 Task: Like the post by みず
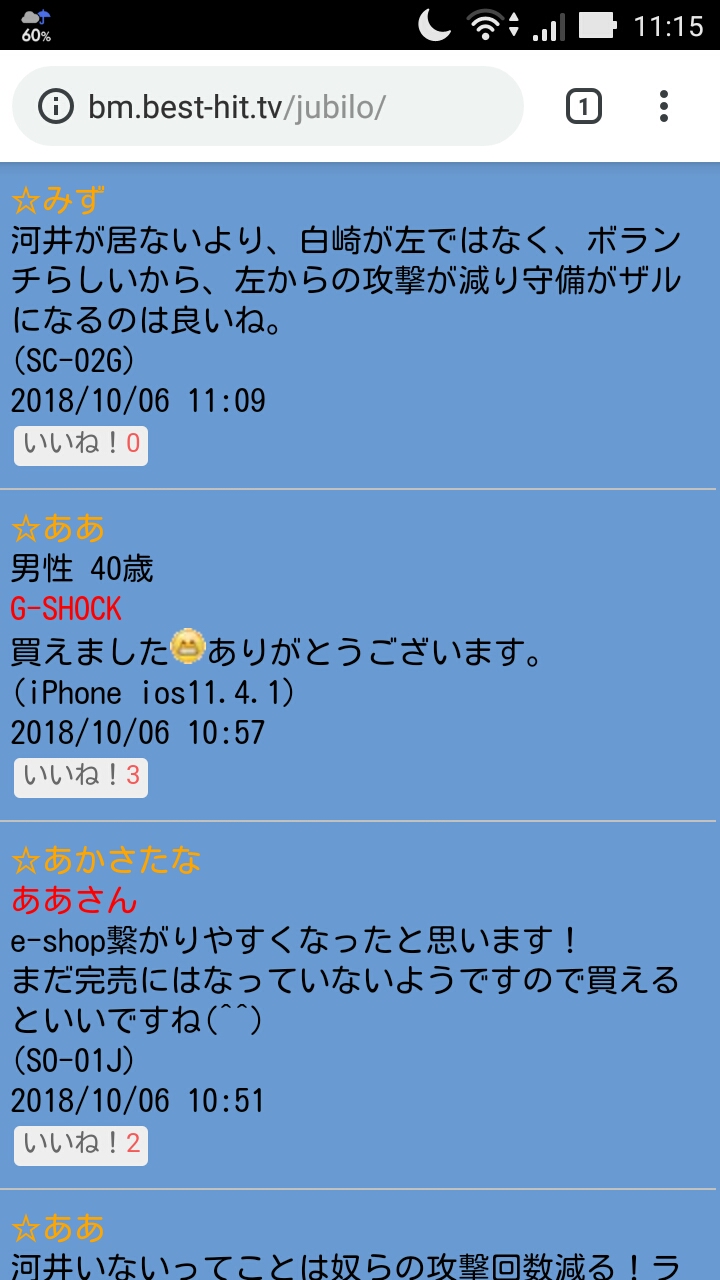[81, 445]
